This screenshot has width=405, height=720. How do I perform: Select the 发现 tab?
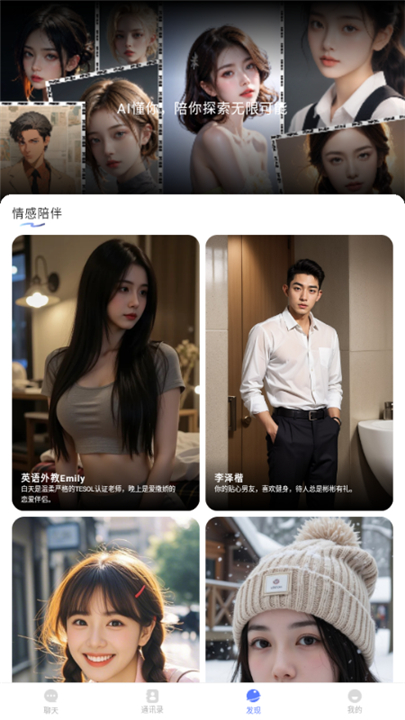[253, 702]
